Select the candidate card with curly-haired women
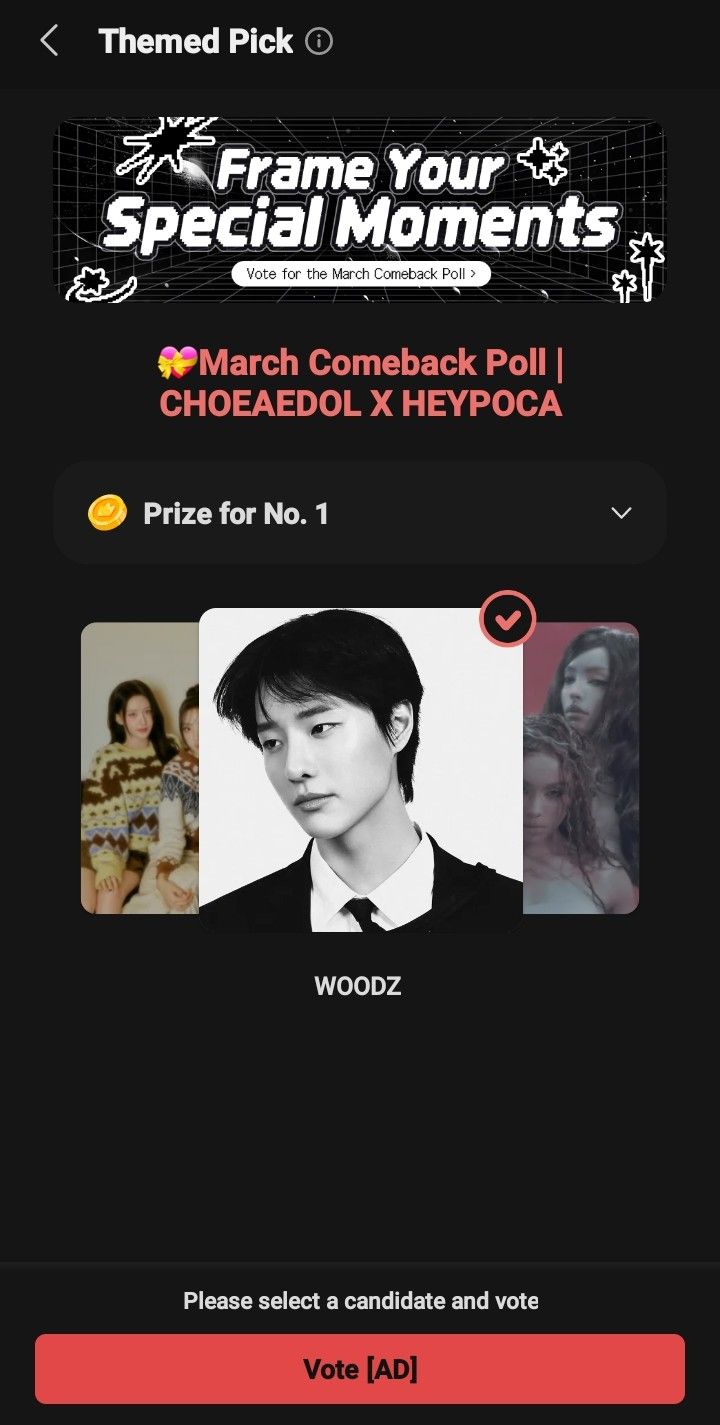Image resolution: width=720 pixels, height=1425 pixels. pos(582,768)
